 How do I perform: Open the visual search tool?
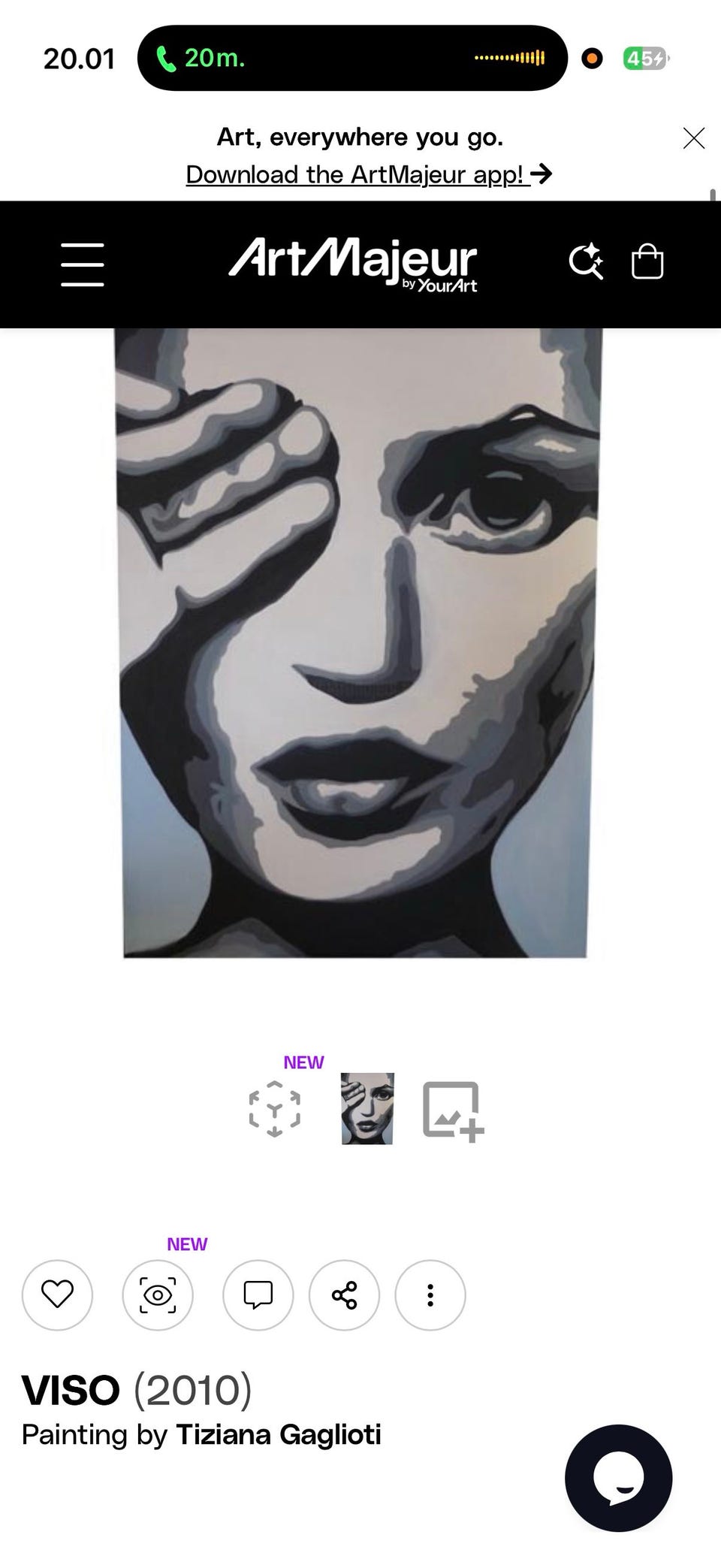(588, 262)
